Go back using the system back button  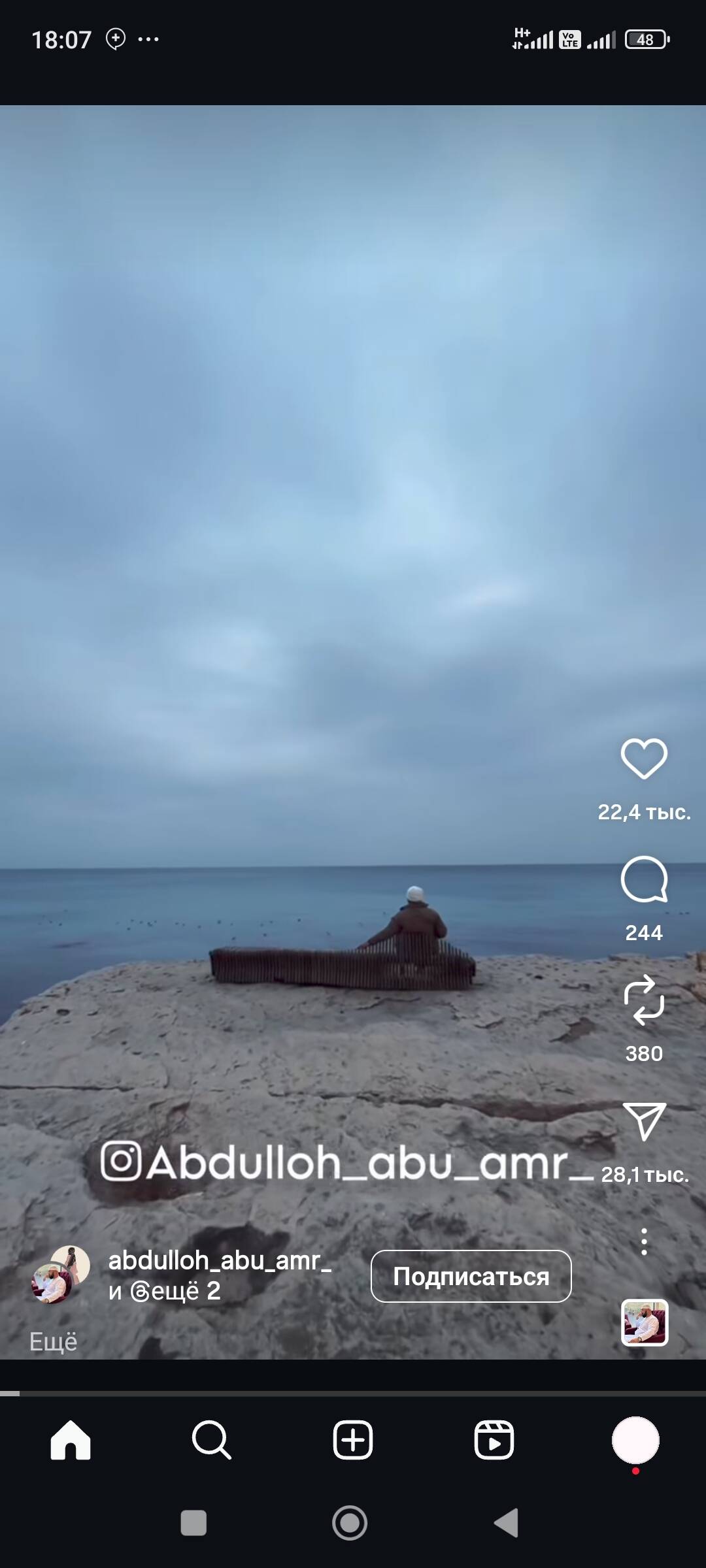[507, 1523]
